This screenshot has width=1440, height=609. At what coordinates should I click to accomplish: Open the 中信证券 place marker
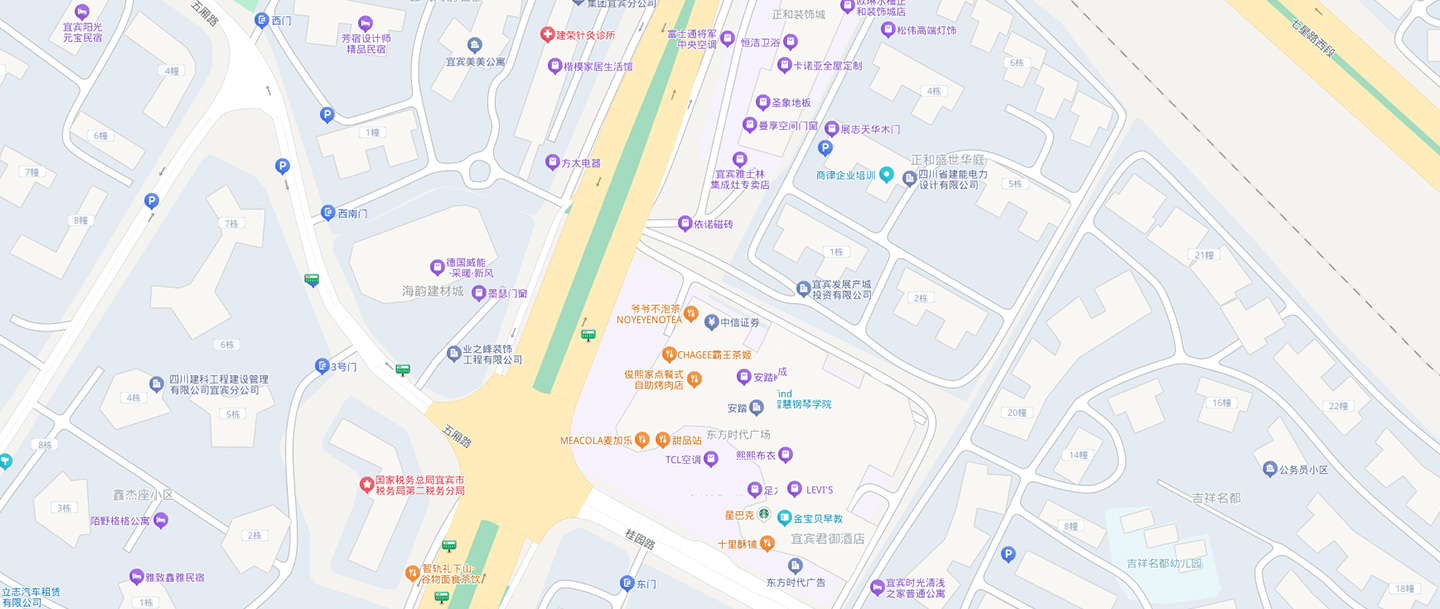(x=711, y=322)
